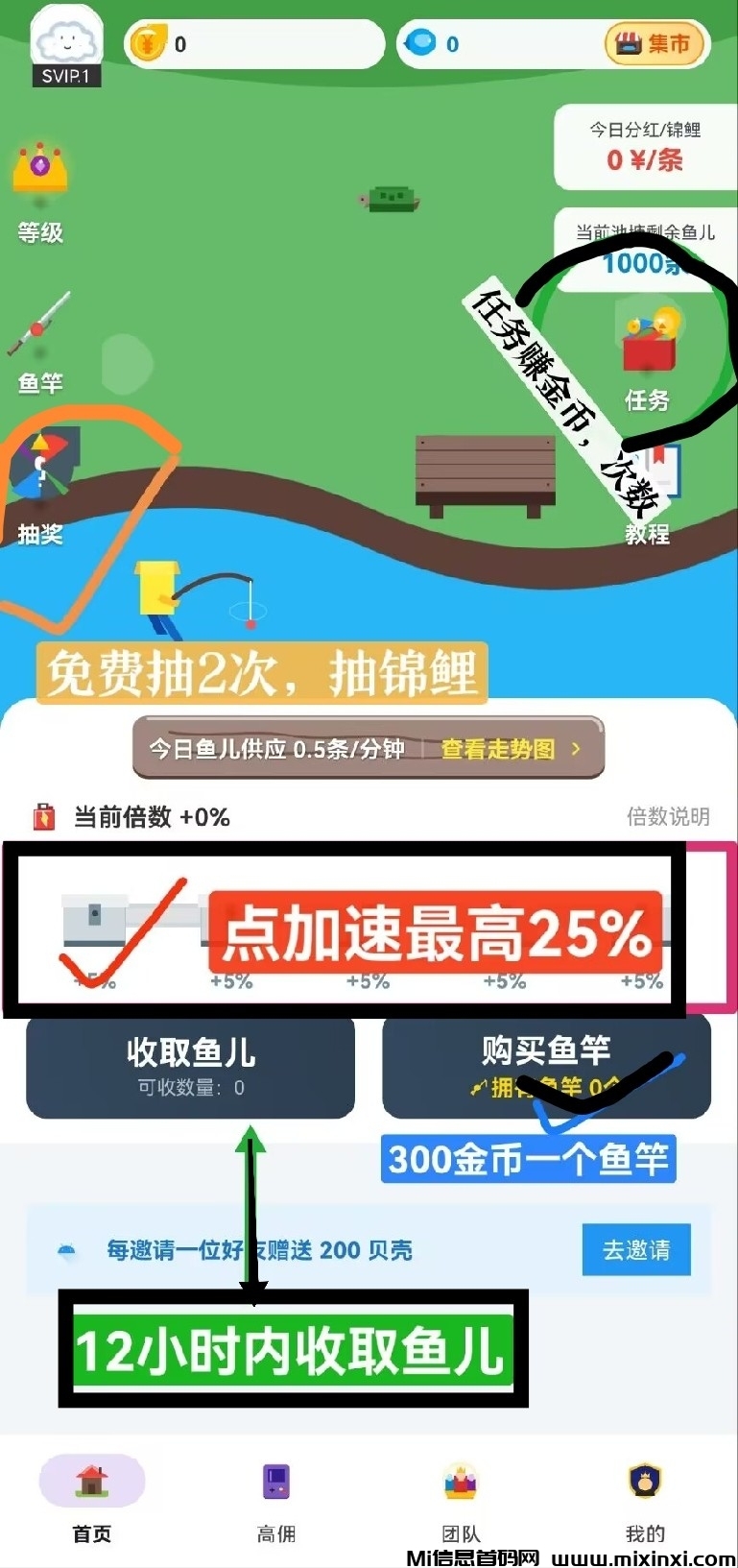
Task: Open the 集市 market button
Action: coord(655,44)
